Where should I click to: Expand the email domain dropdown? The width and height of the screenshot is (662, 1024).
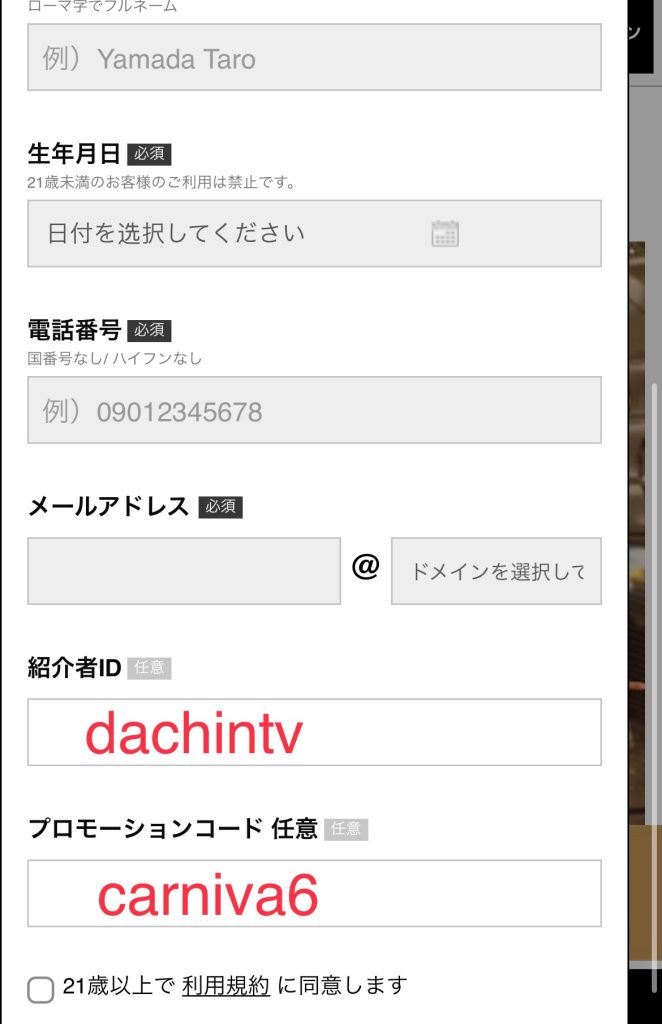pos(496,571)
